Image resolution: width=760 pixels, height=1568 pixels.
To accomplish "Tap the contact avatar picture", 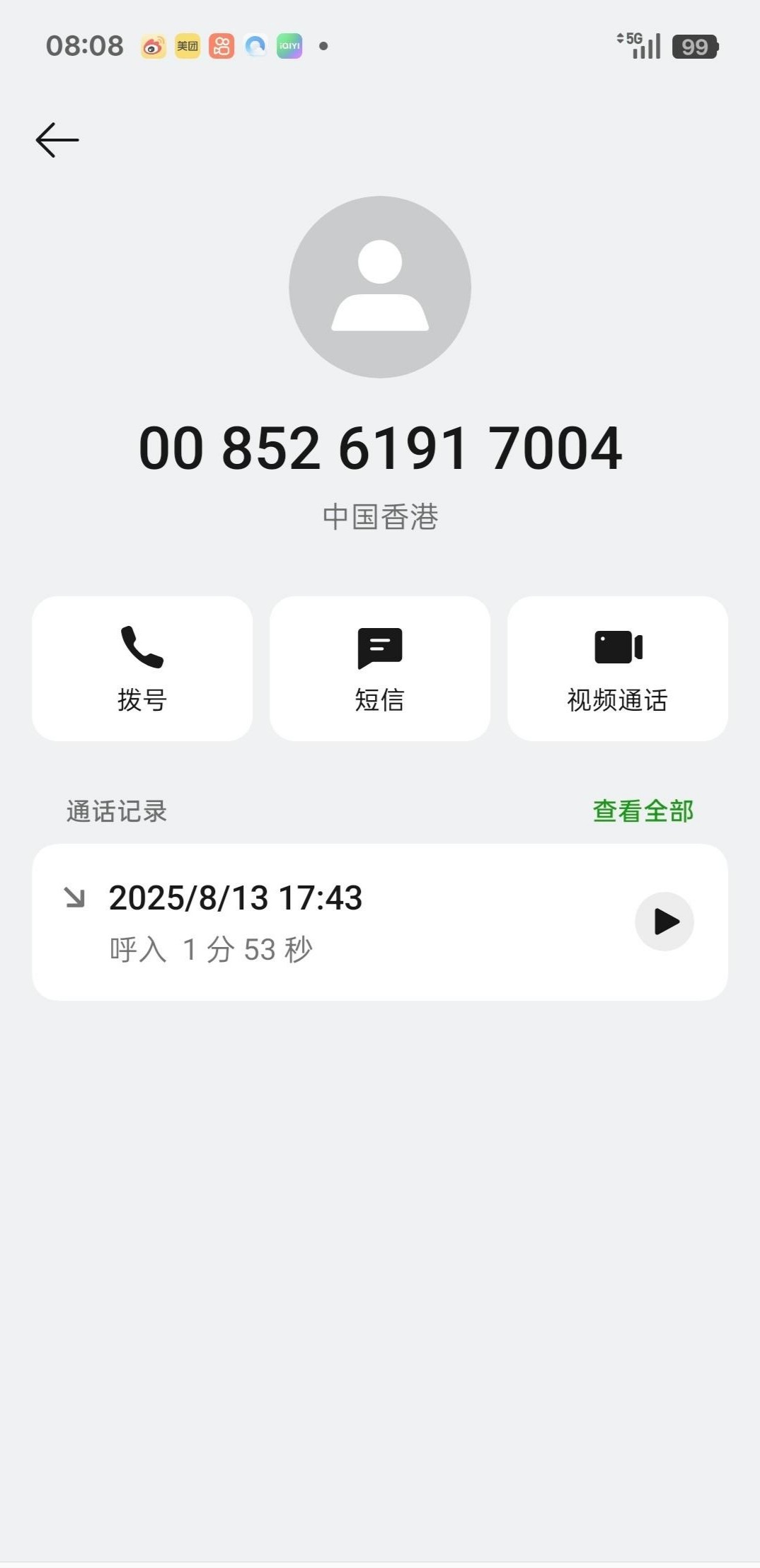I will tap(380, 287).
